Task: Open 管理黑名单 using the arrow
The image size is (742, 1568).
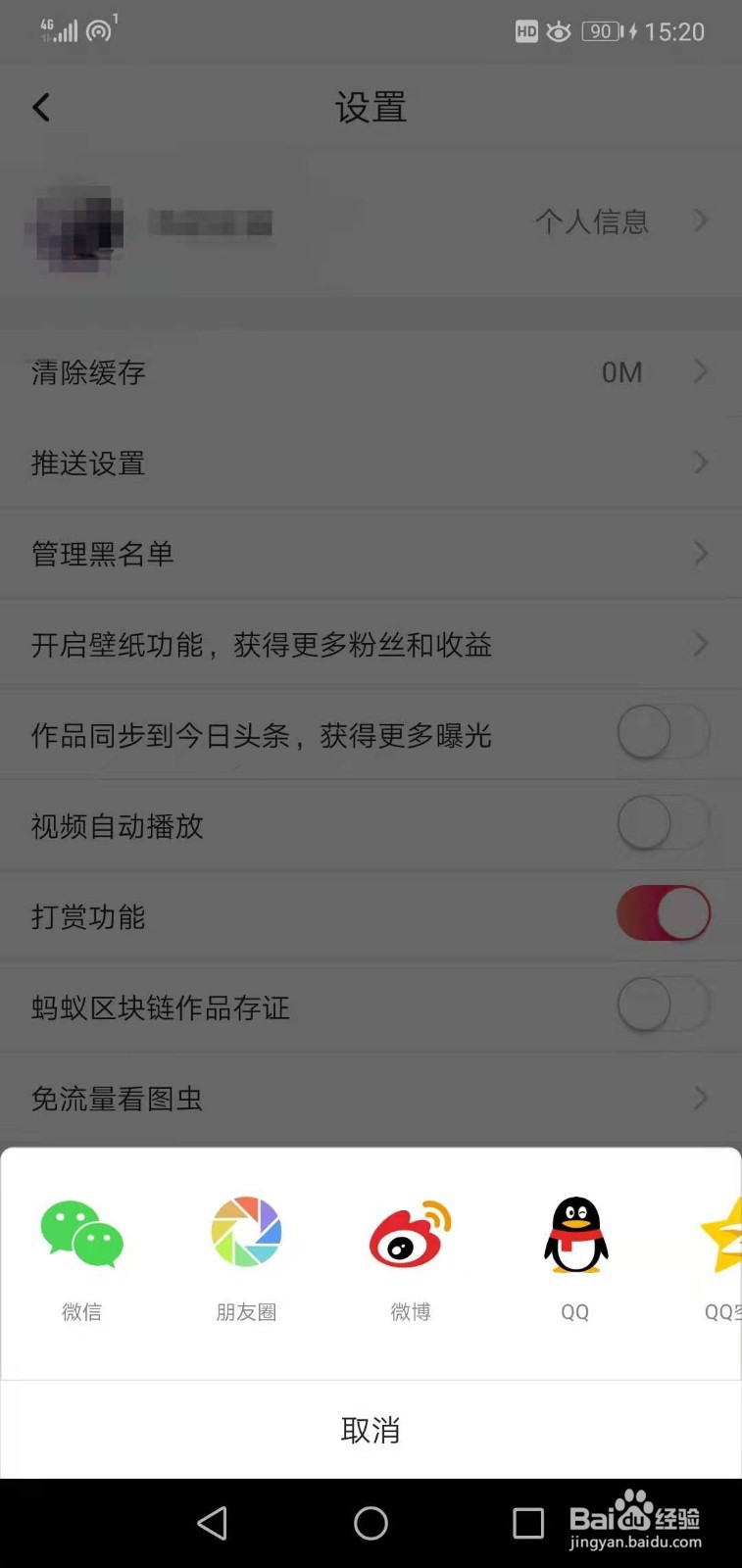Action: 699,554
